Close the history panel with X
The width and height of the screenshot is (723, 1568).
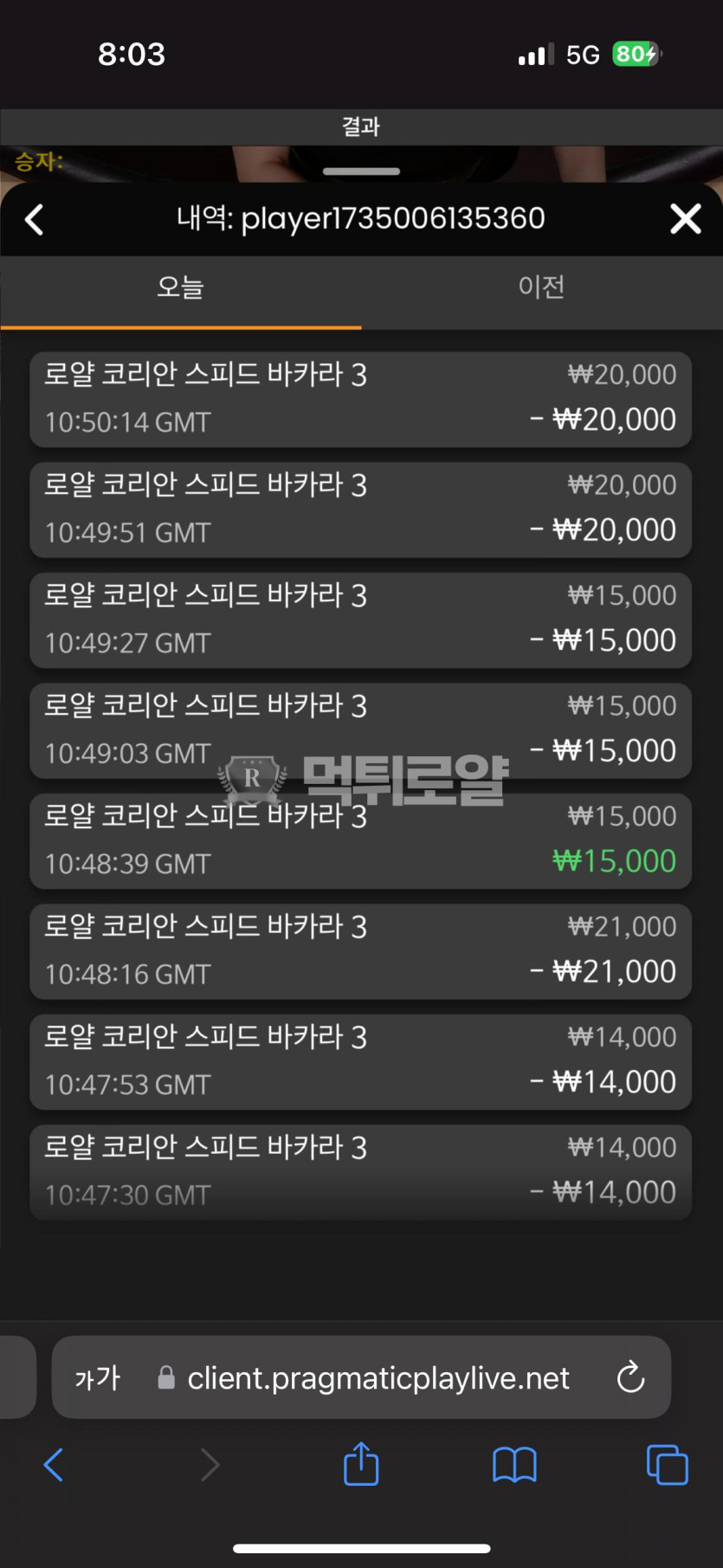pos(685,219)
